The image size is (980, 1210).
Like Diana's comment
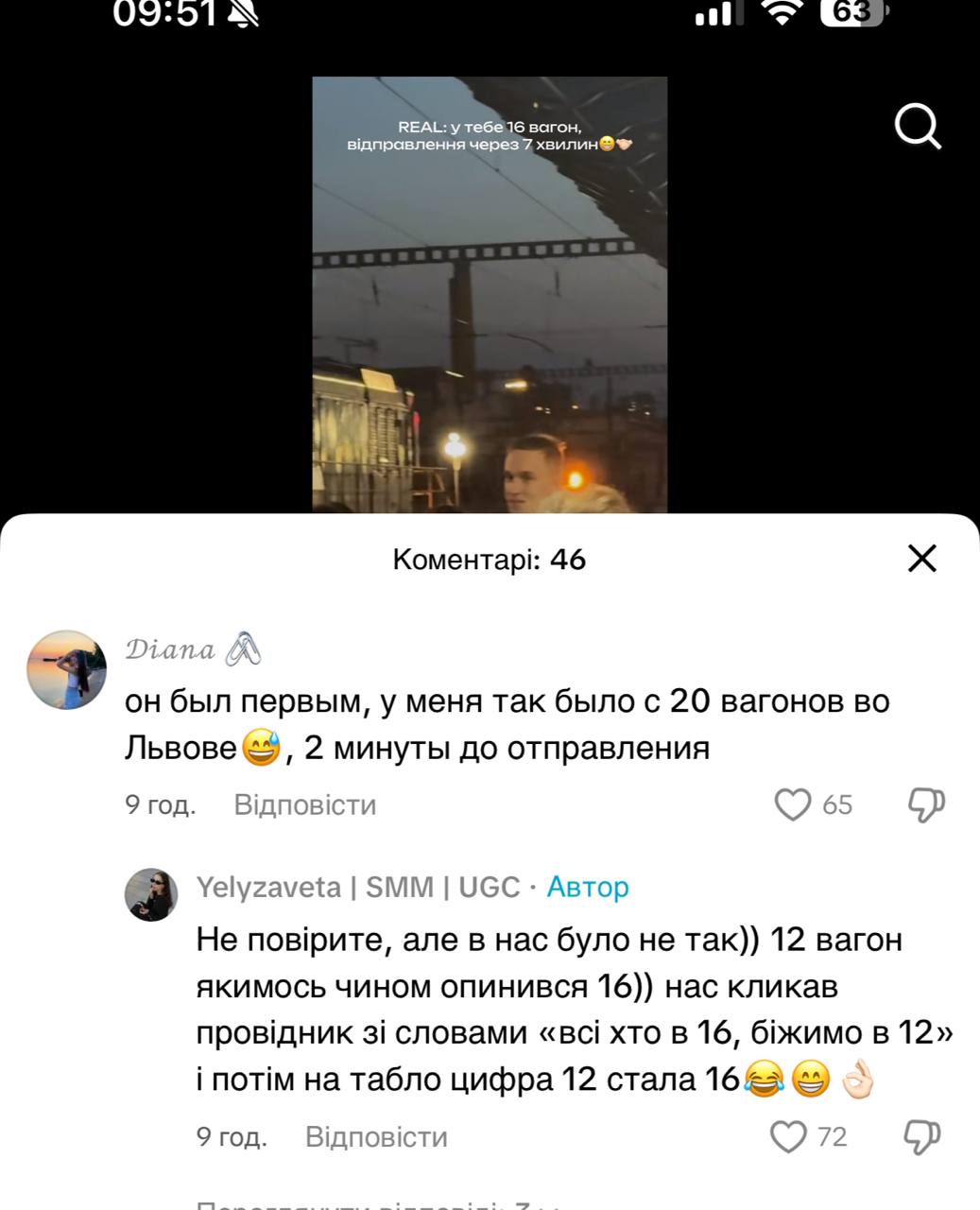pyautogui.click(x=793, y=804)
